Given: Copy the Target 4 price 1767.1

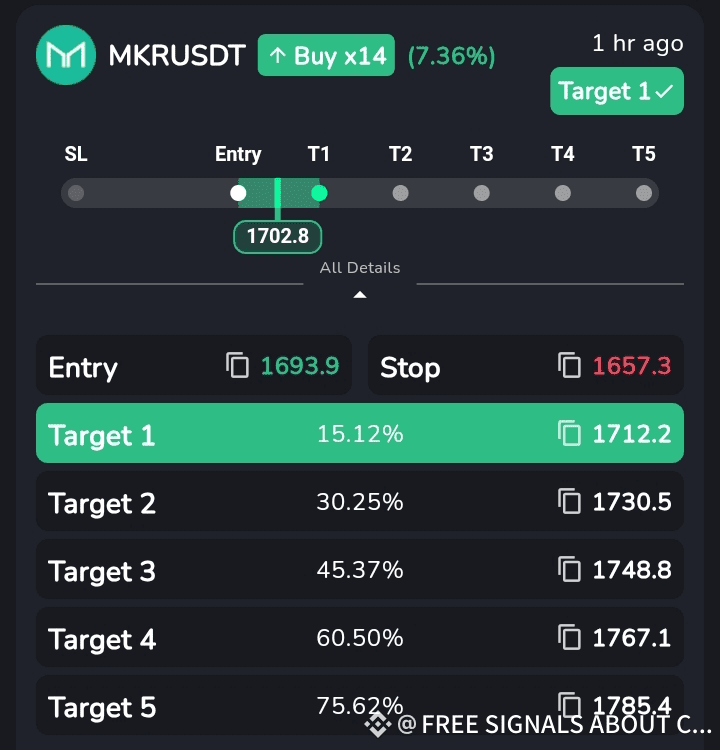Looking at the screenshot, I should click(x=569, y=638).
